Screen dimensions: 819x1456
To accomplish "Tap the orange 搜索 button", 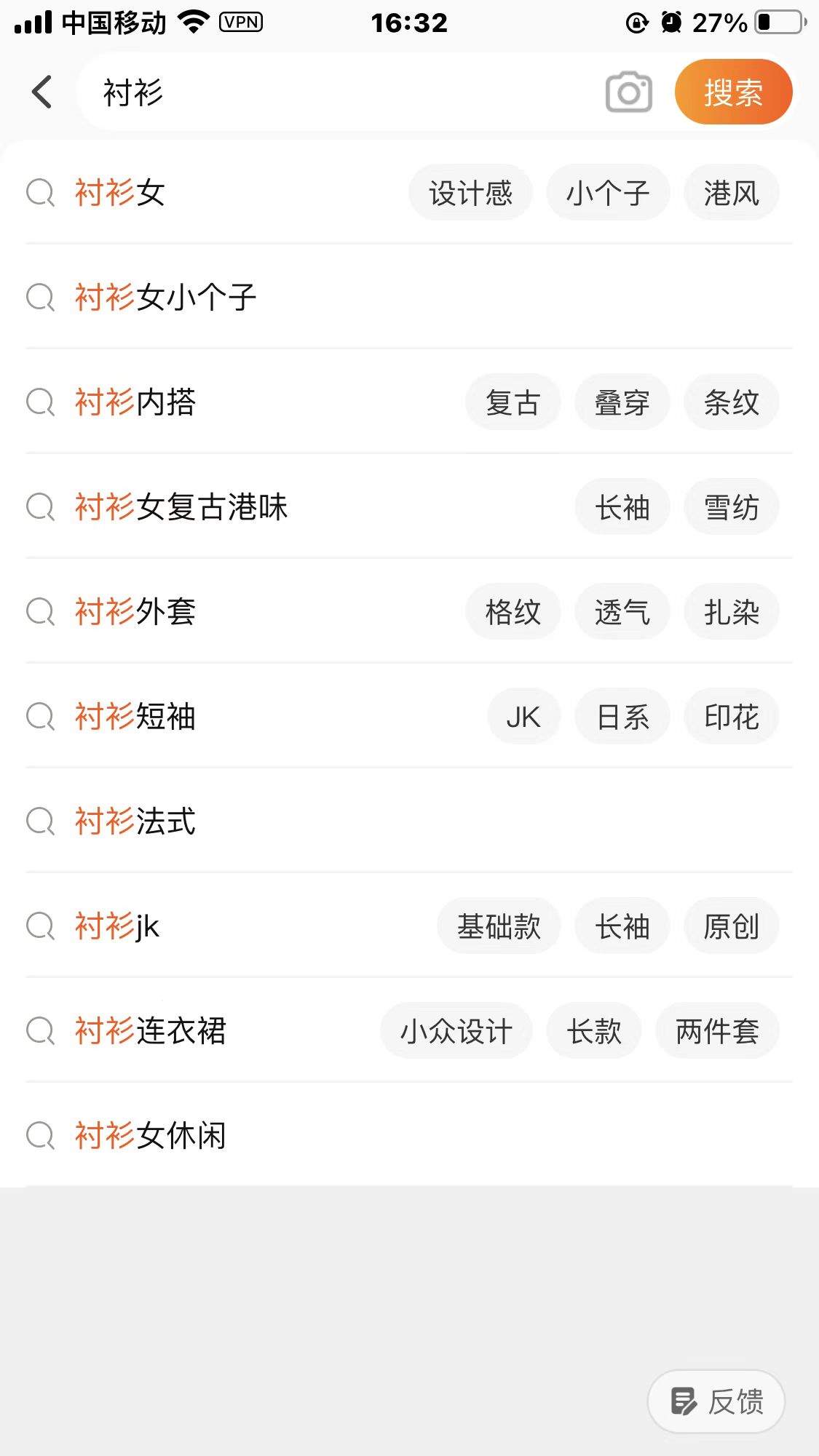I will pyautogui.click(x=733, y=92).
